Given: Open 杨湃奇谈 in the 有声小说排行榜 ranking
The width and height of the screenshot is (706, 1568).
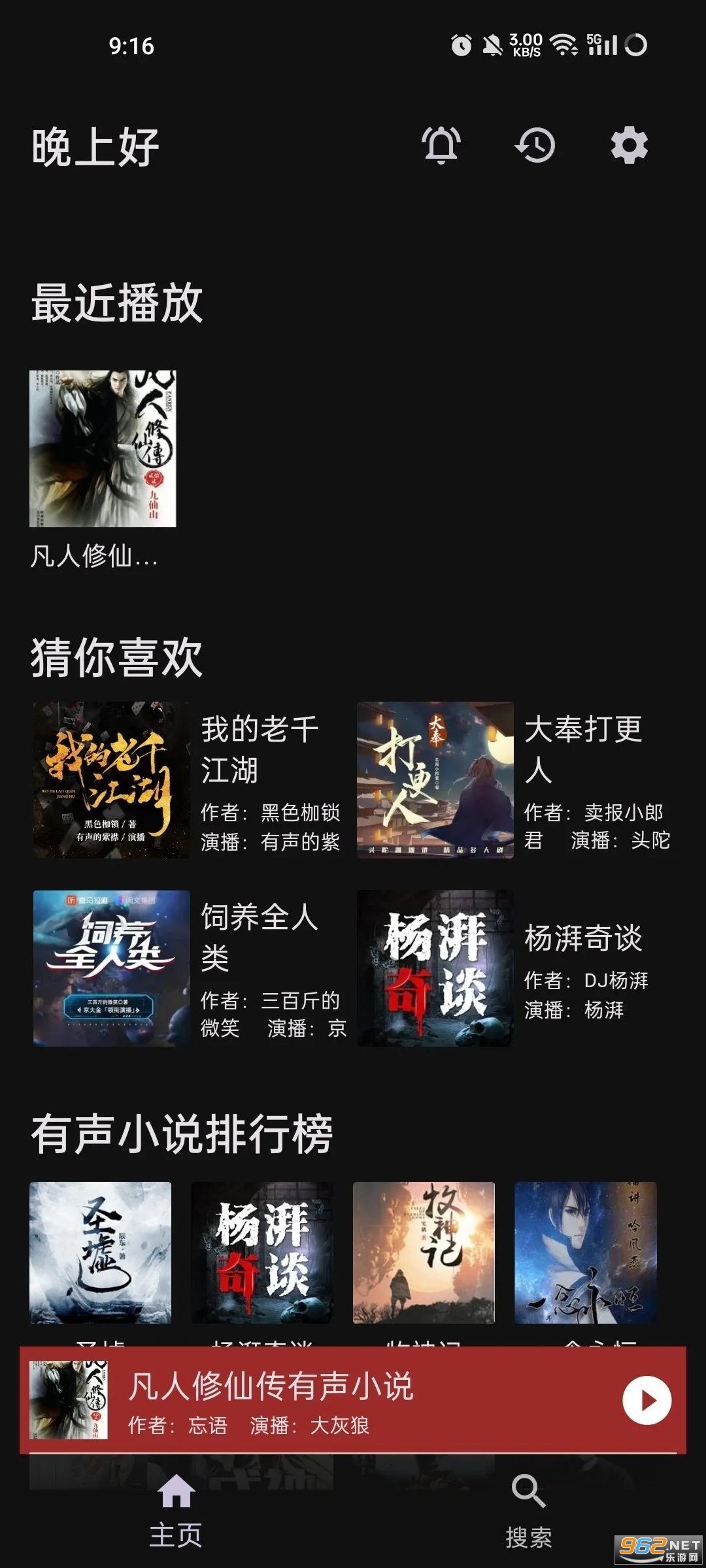Looking at the screenshot, I should 262,1252.
